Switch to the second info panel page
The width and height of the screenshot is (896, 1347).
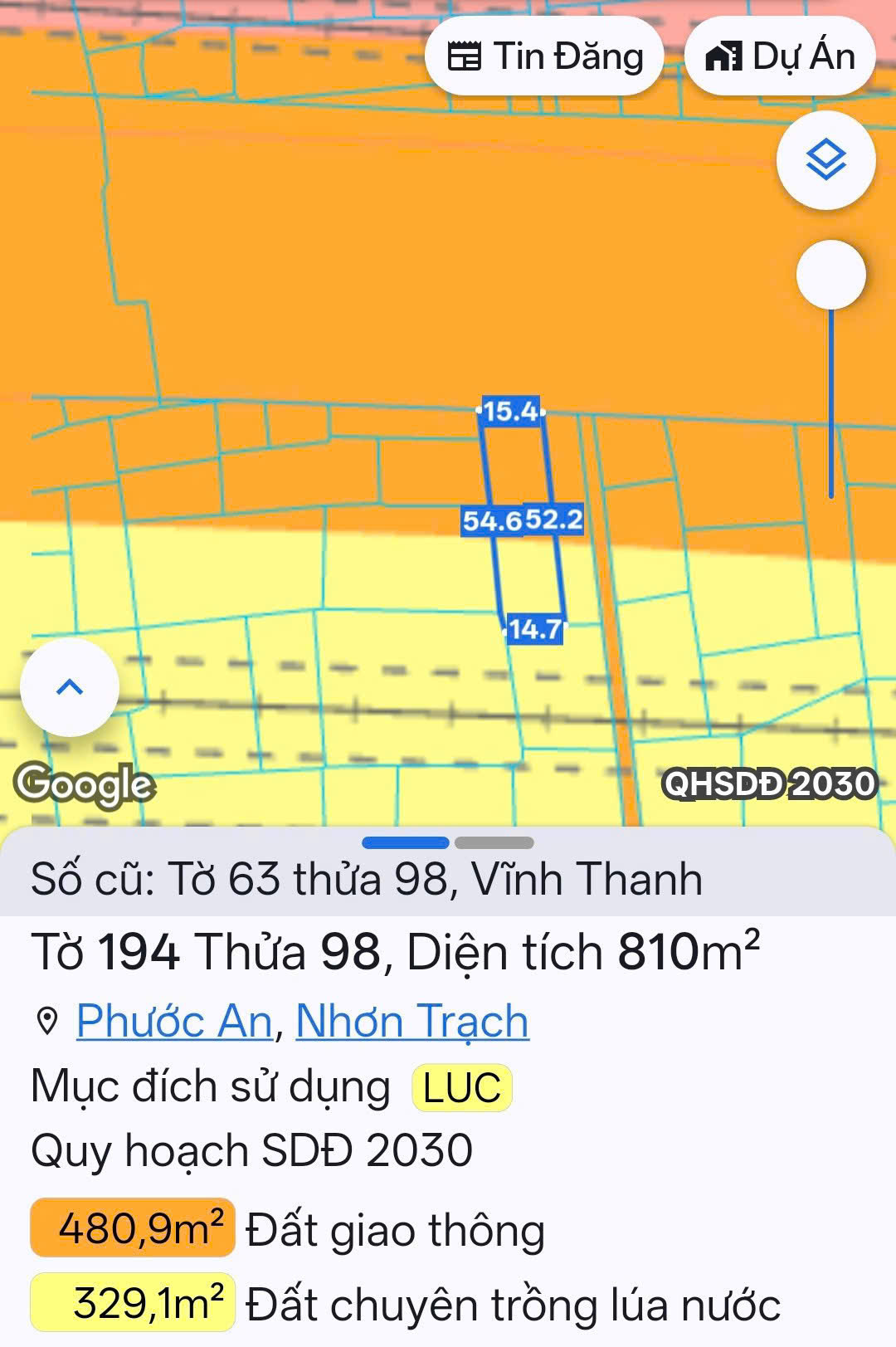494,842
